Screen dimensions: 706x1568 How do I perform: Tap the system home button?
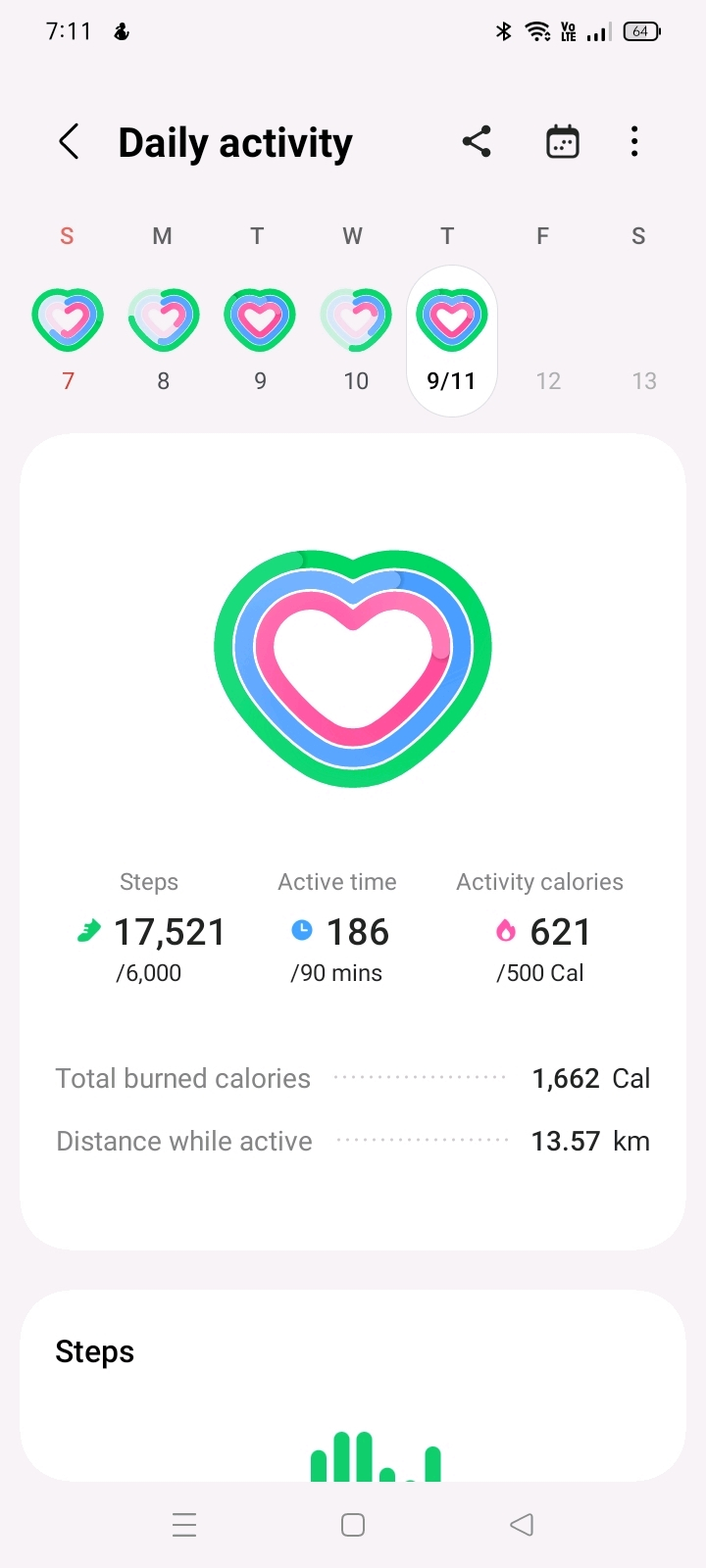(353, 1525)
